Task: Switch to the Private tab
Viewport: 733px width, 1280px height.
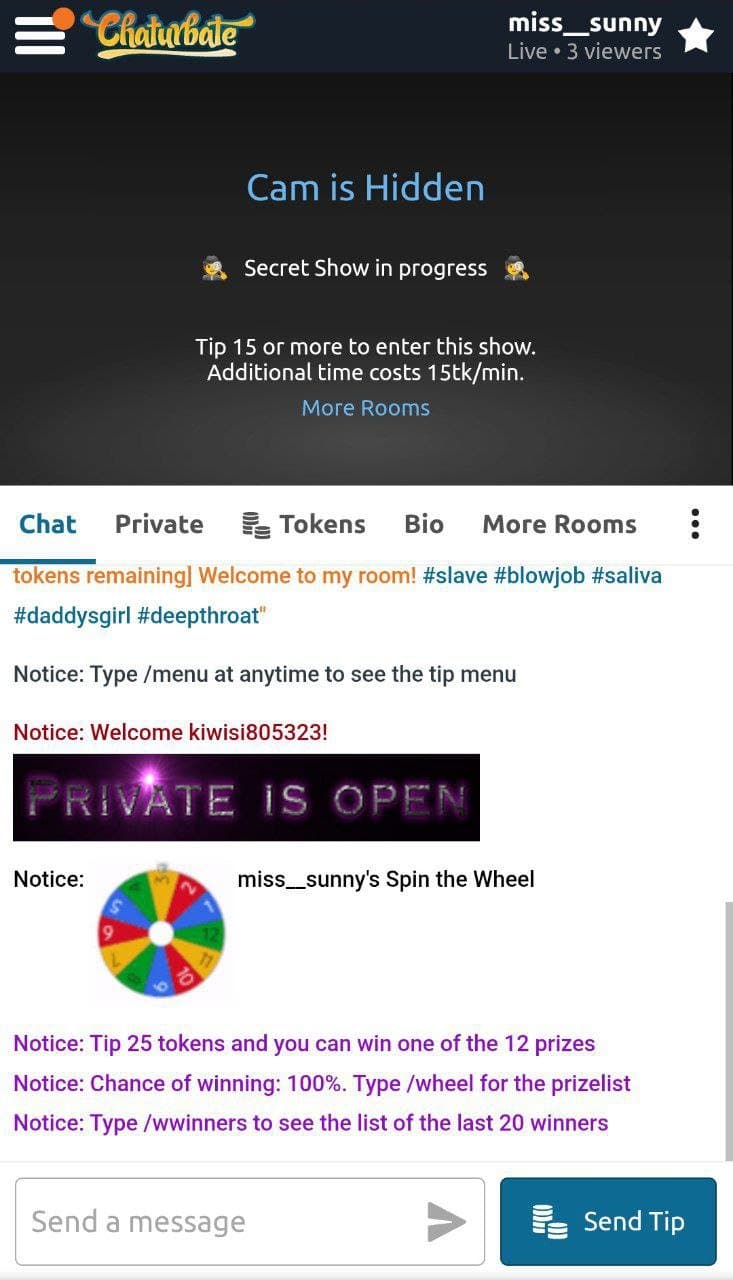Action: [x=158, y=524]
